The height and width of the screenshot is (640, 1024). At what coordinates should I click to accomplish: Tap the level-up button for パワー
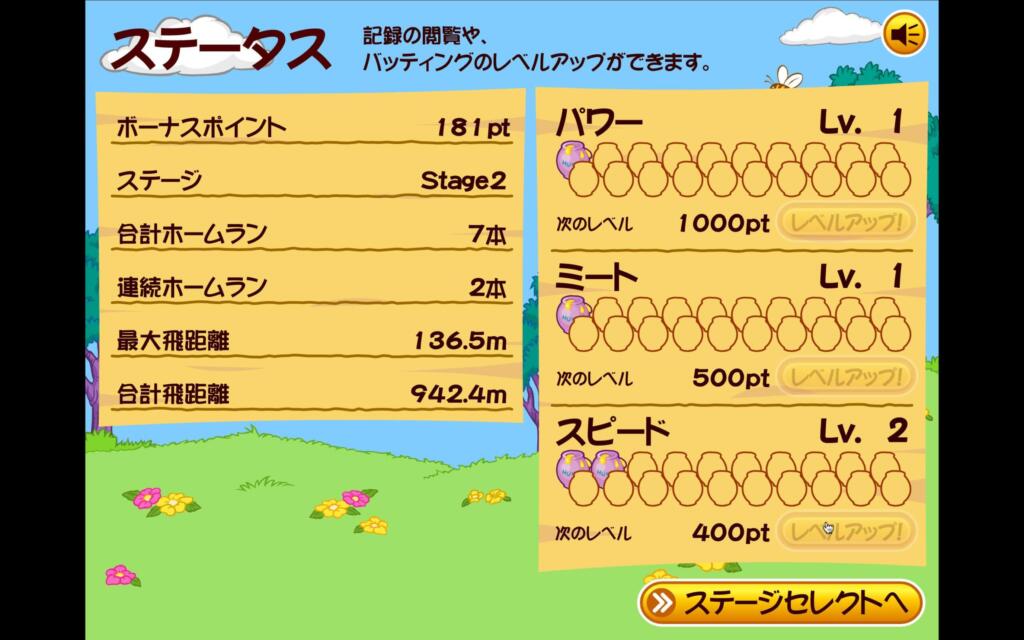(846, 221)
